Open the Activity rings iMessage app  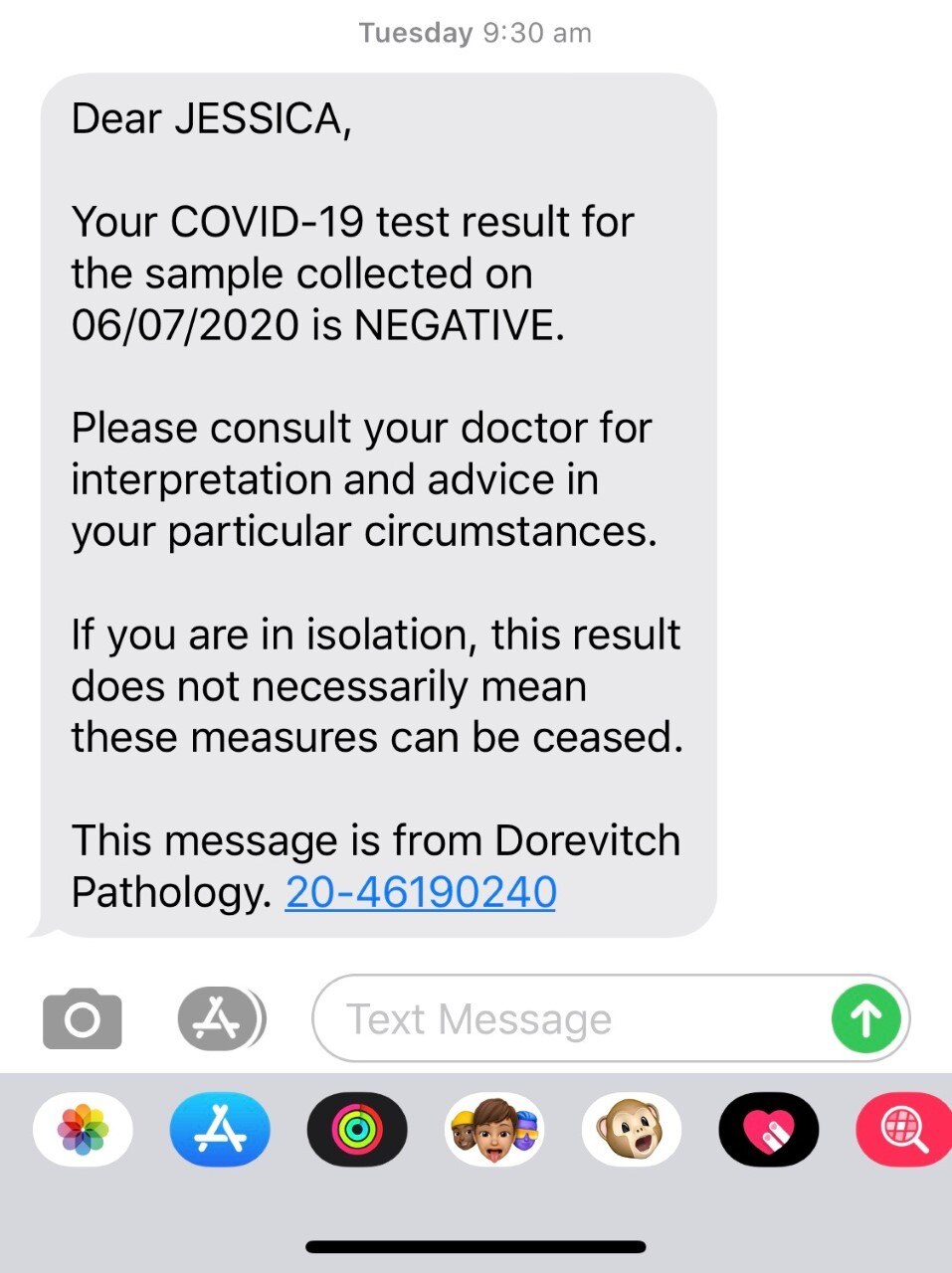tap(357, 1130)
